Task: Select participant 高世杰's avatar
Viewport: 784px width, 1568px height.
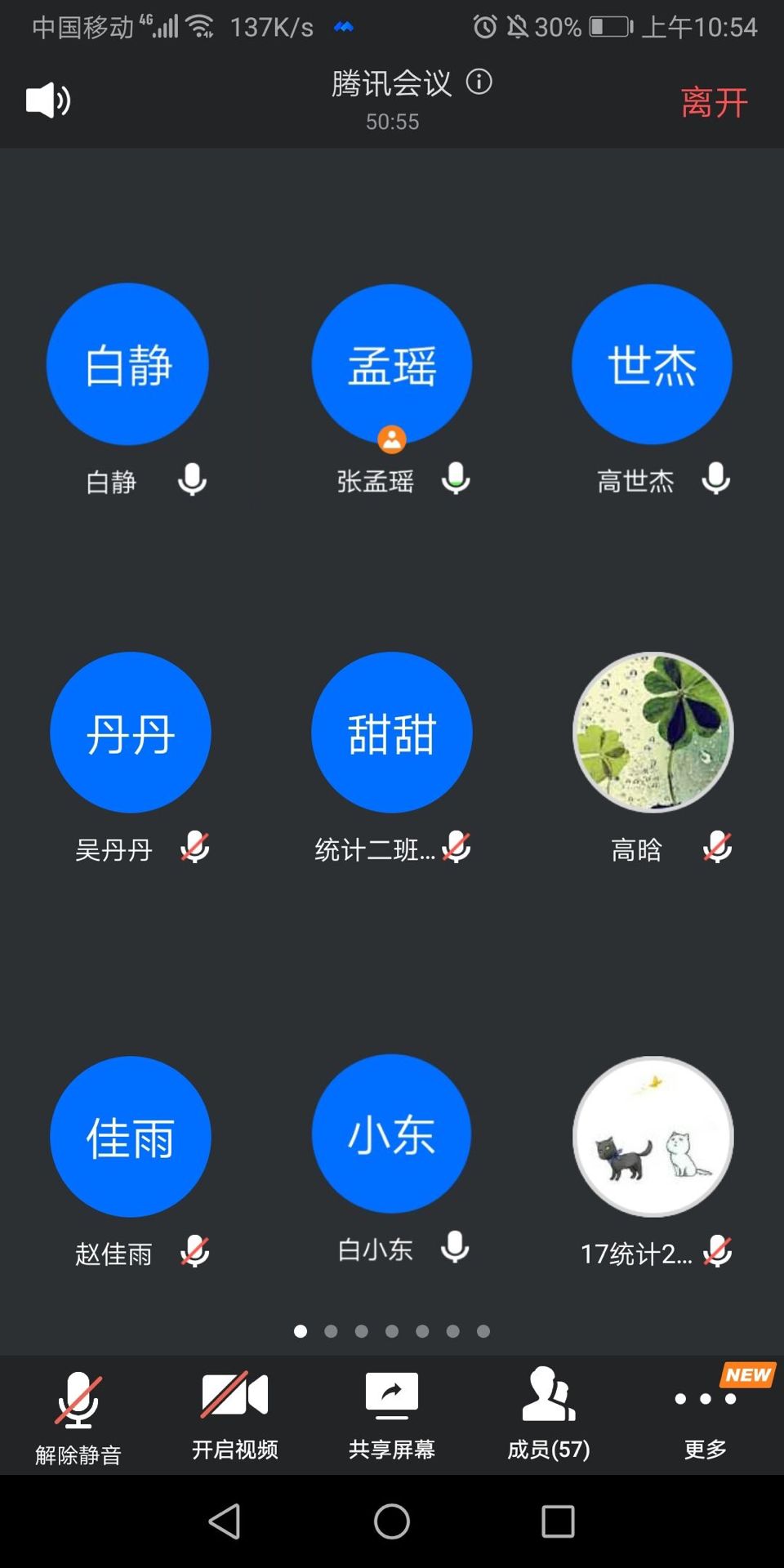Action: point(652,364)
